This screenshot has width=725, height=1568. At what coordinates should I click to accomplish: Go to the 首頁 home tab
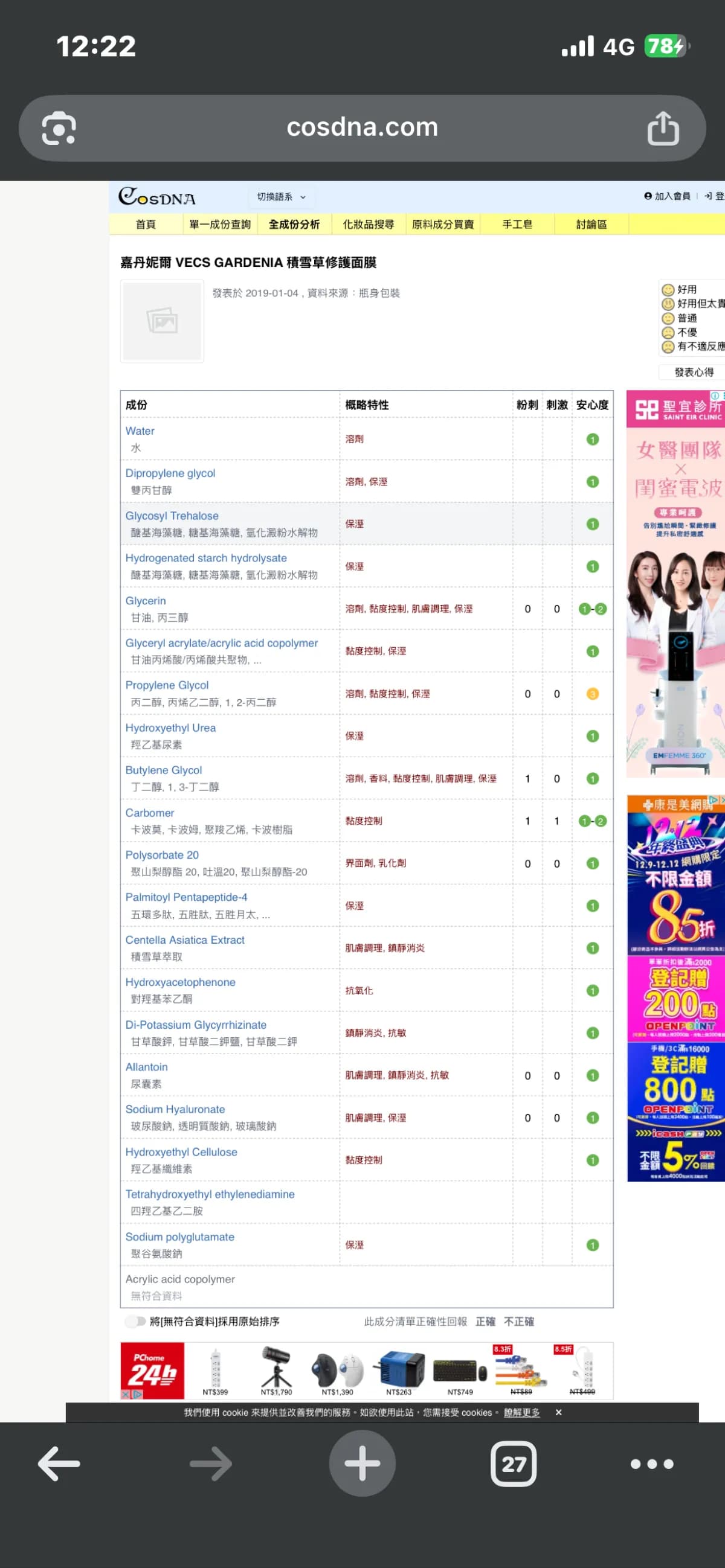tap(145, 225)
